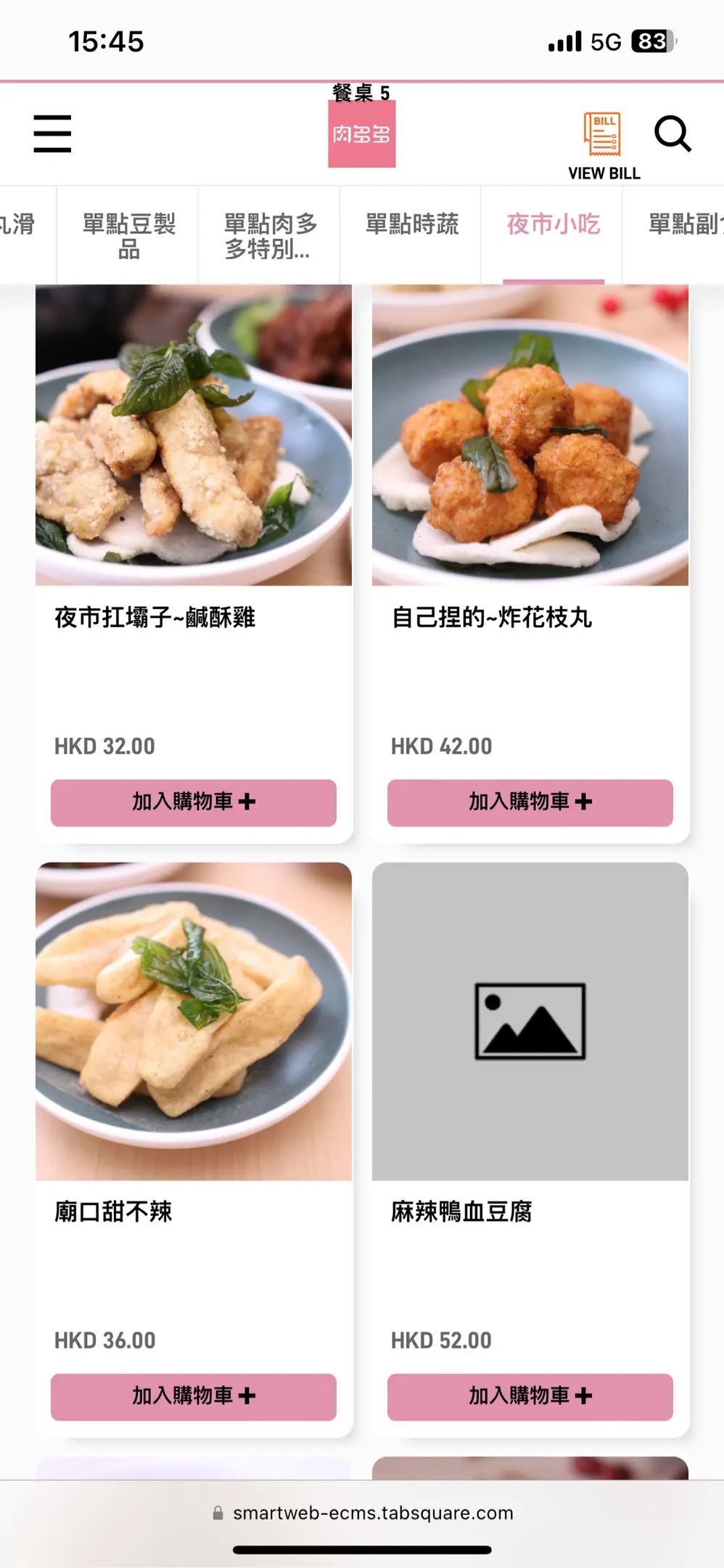Image resolution: width=724 pixels, height=1568 pixels.
Task: Tap VIEW BILL
Action: coord(604,145)
